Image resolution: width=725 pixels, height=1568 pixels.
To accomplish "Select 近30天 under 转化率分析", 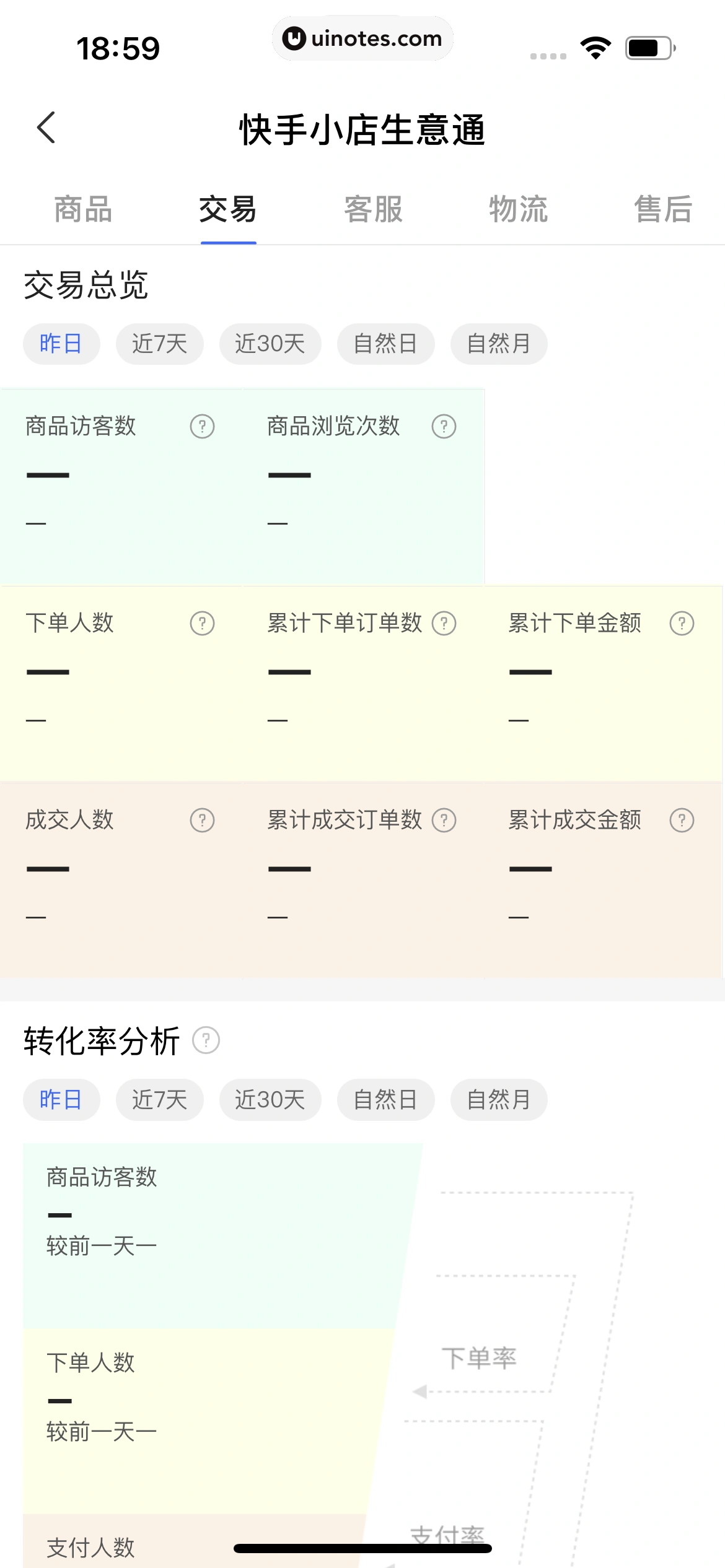I will point(270,1100).
